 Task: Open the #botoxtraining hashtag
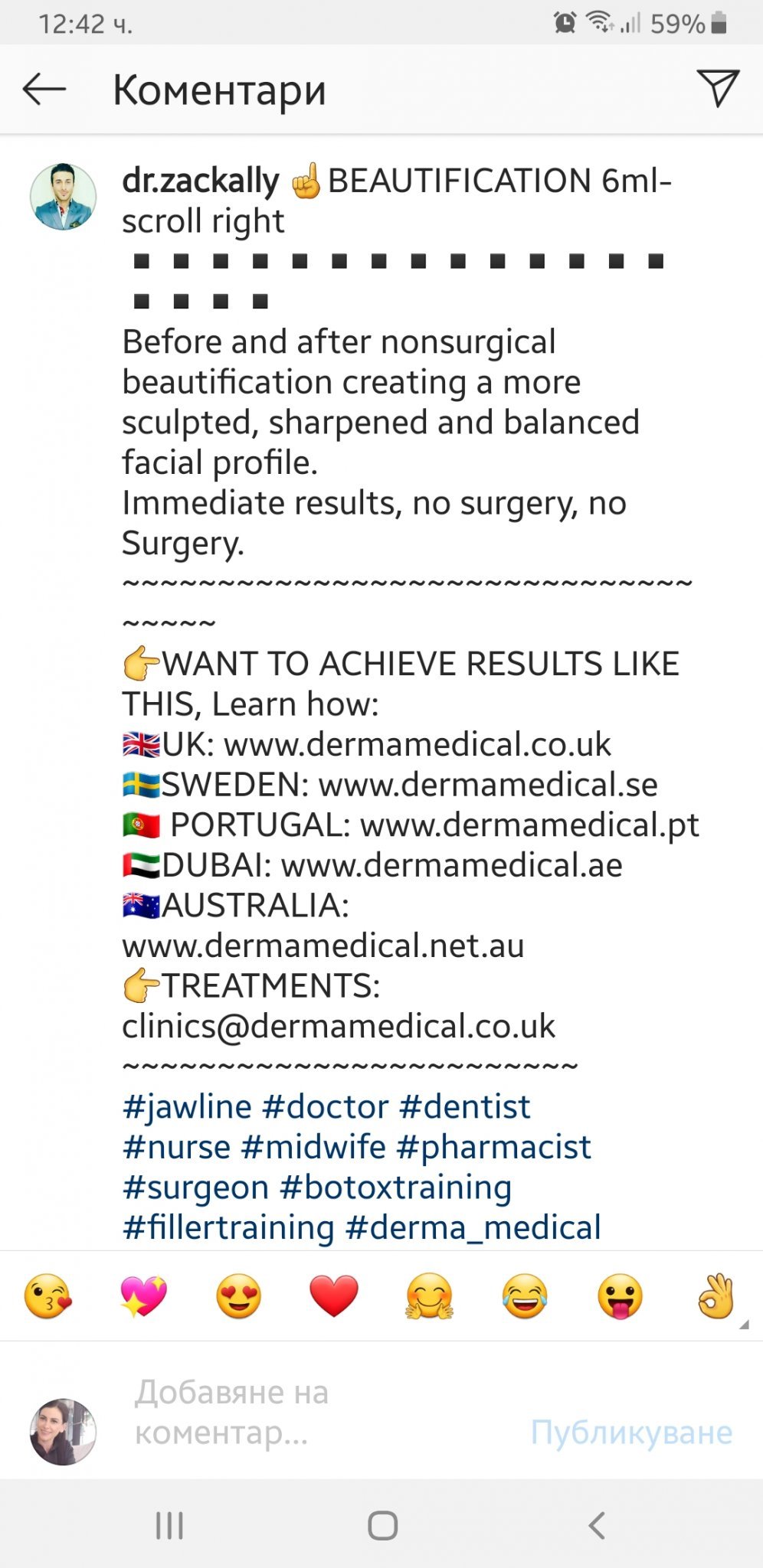coord(396,1187)
